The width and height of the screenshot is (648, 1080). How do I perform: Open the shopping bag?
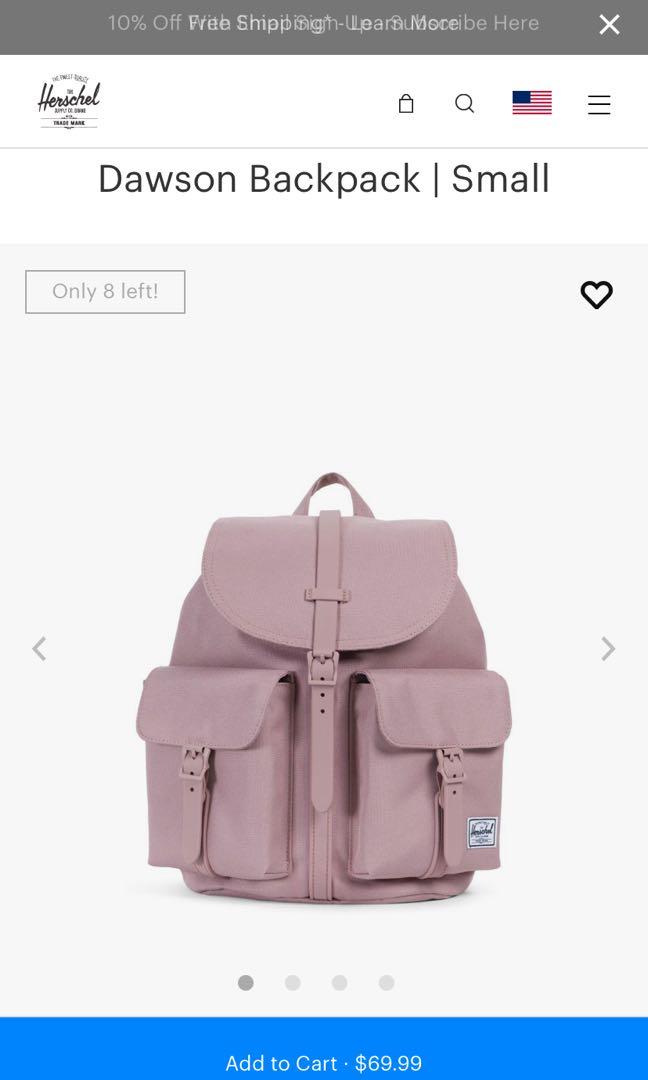(406, 104)
